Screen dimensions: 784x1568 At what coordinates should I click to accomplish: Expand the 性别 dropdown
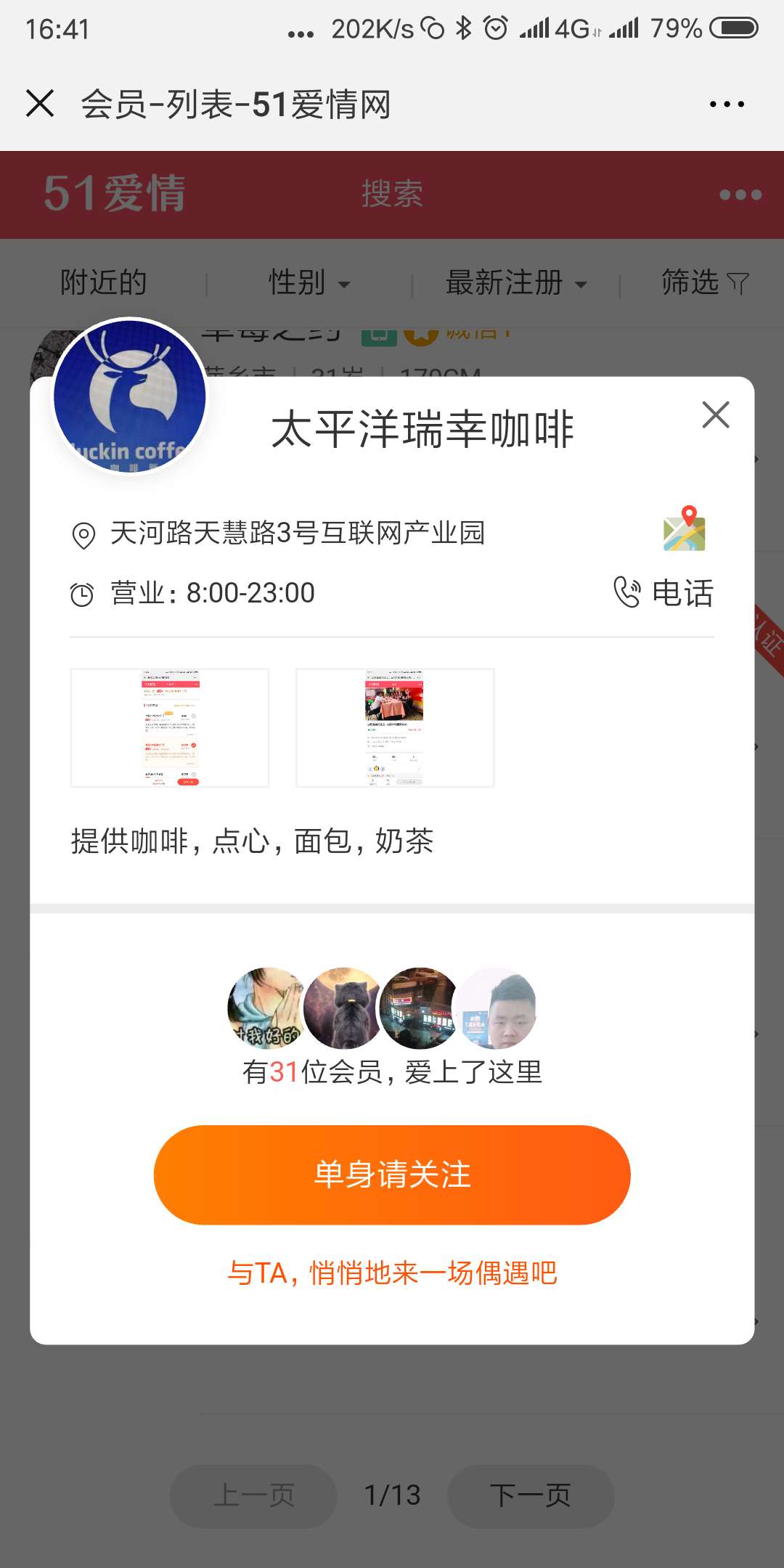tap(309, 282)
